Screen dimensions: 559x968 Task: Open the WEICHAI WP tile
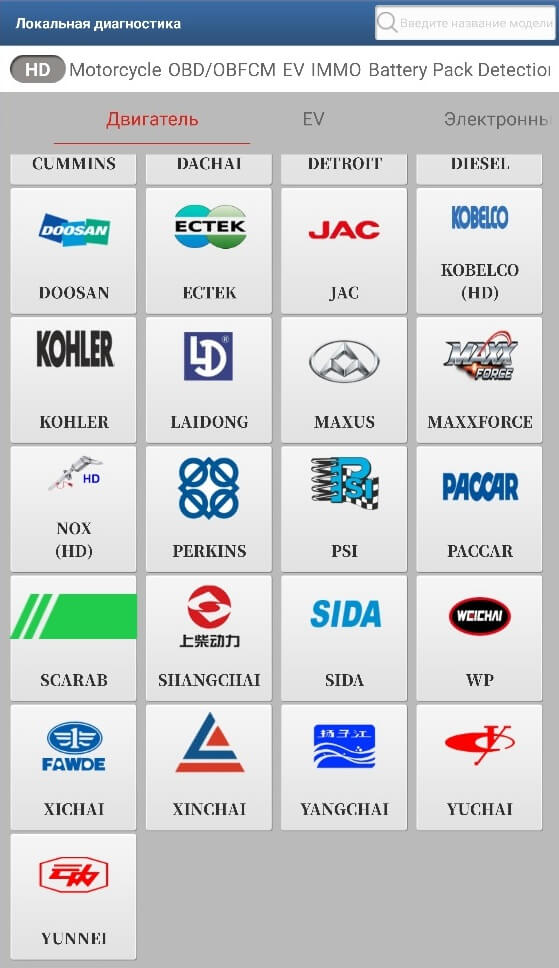479,638
